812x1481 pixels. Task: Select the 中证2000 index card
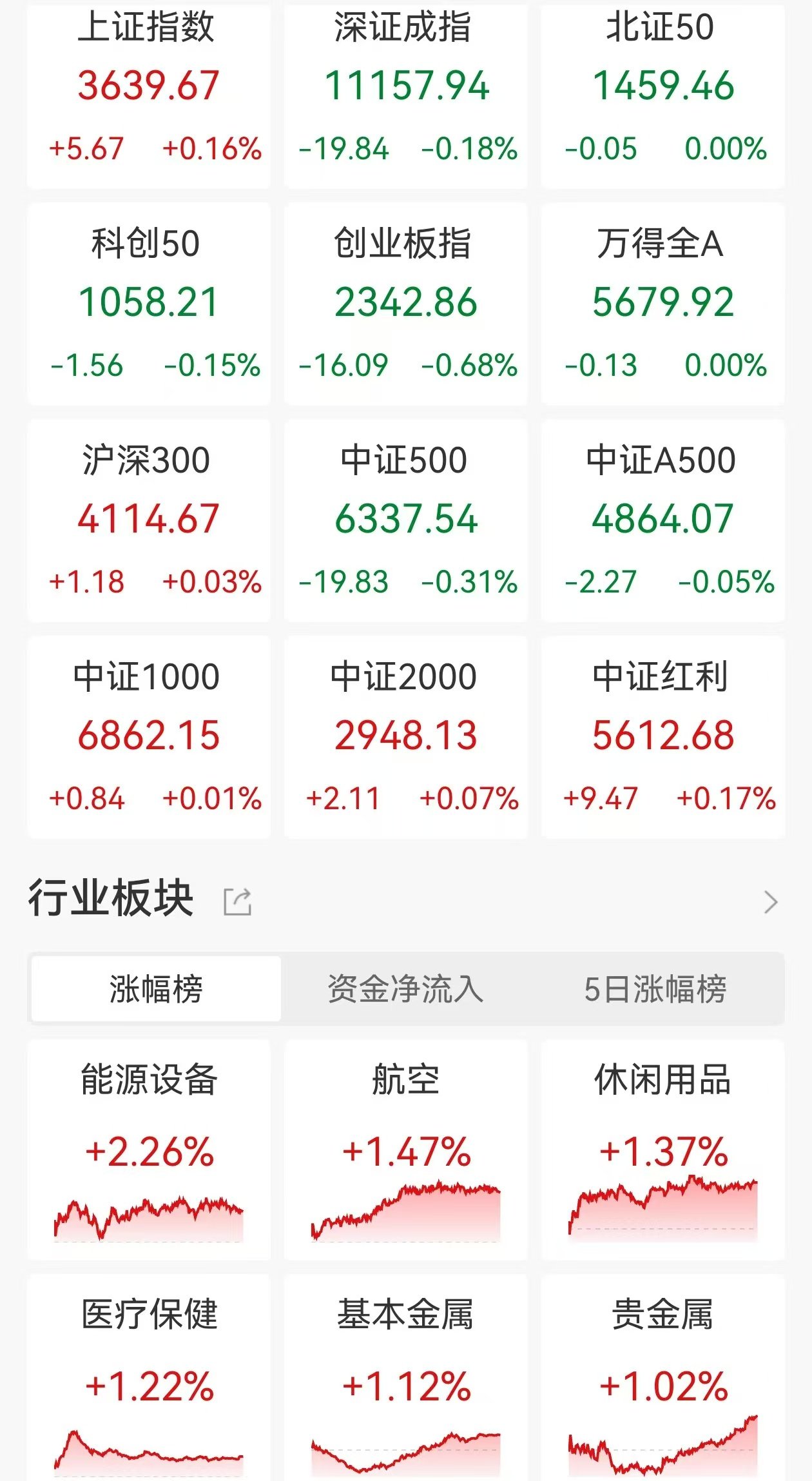406,735
